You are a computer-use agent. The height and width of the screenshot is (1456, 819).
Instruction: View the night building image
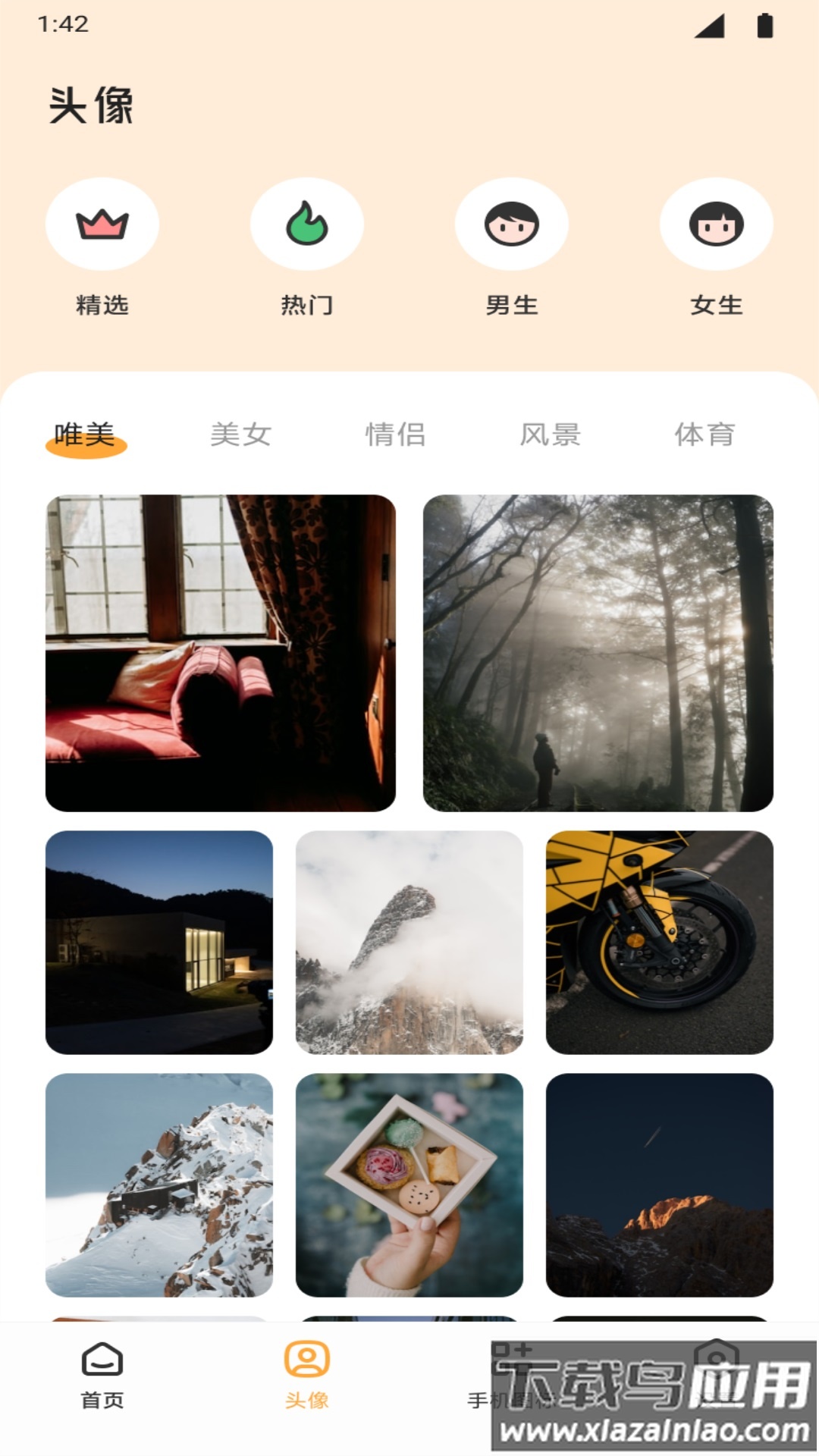click(x=159, y=944)
